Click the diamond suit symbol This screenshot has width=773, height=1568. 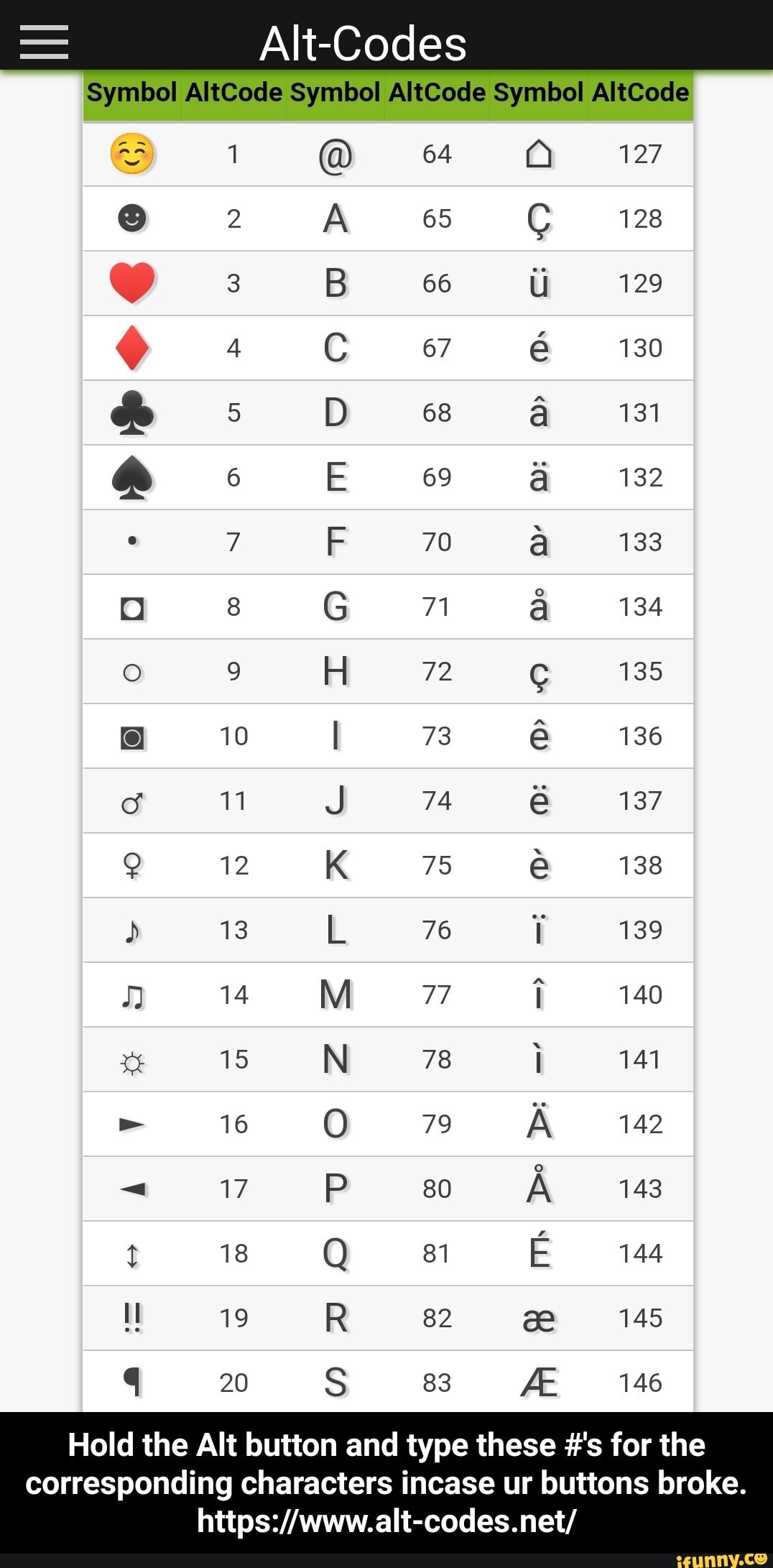(133, 347)
